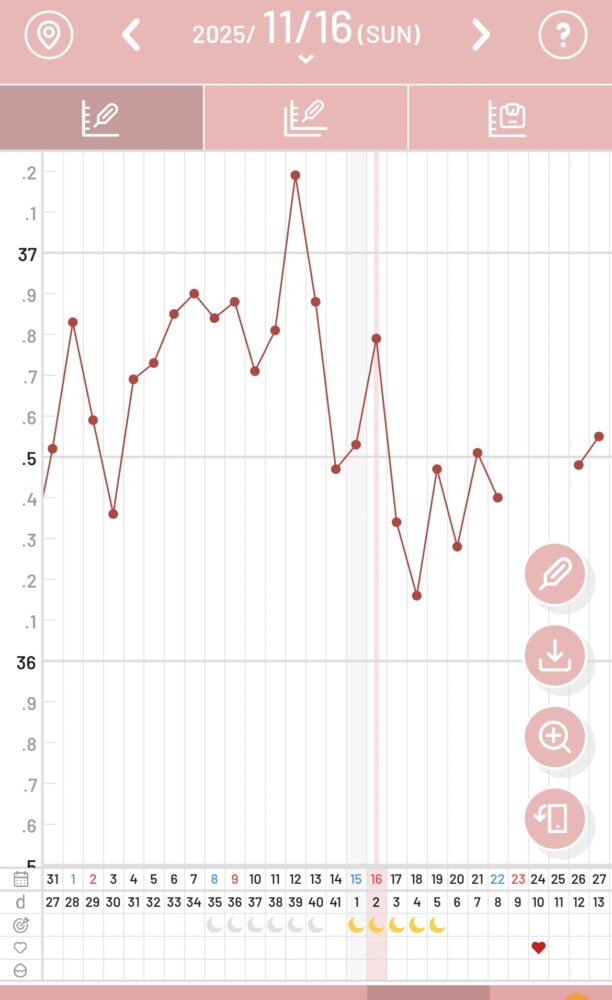Download the temperature chart
The height and width of the screenshot is (1000, 612).
coord(554,656)
